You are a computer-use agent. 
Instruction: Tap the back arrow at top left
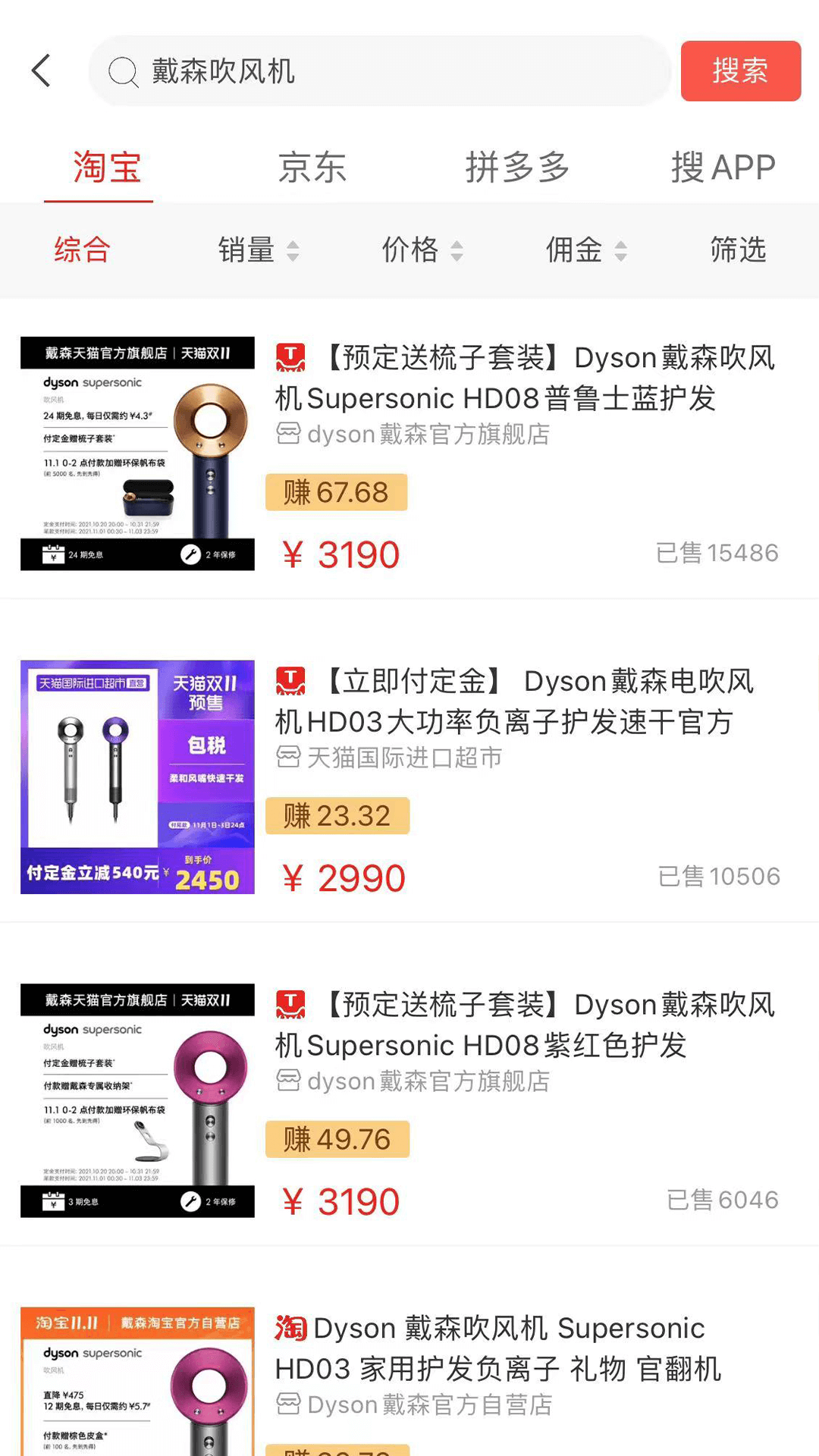click(42, 71)
